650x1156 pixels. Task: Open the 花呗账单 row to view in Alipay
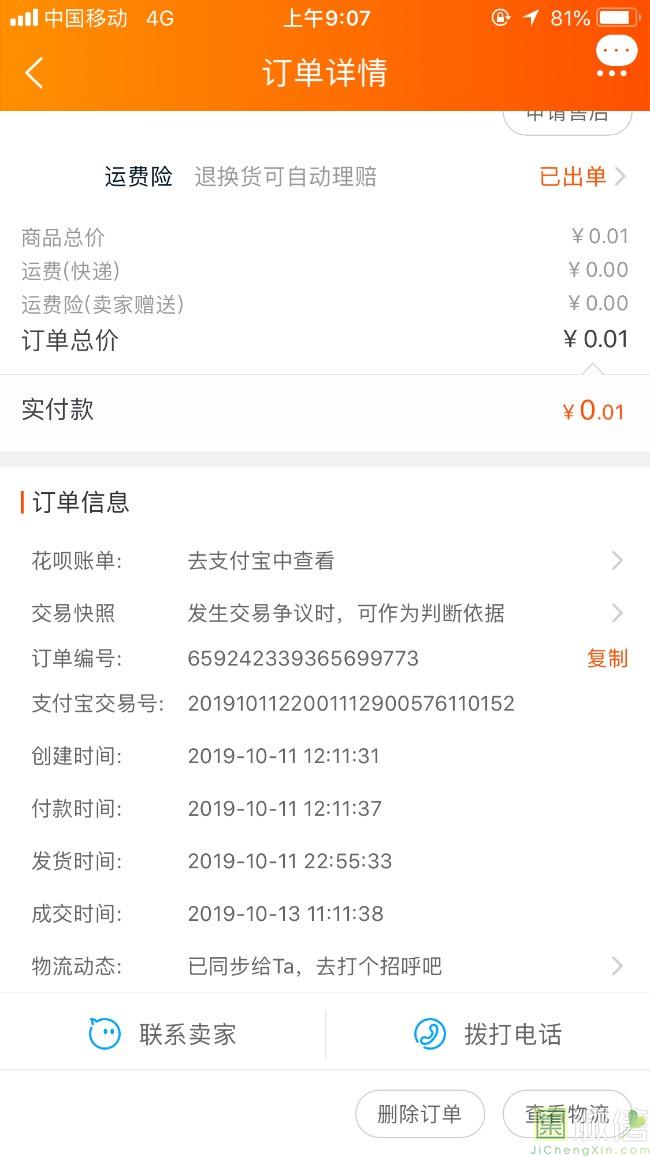point(325,561)
